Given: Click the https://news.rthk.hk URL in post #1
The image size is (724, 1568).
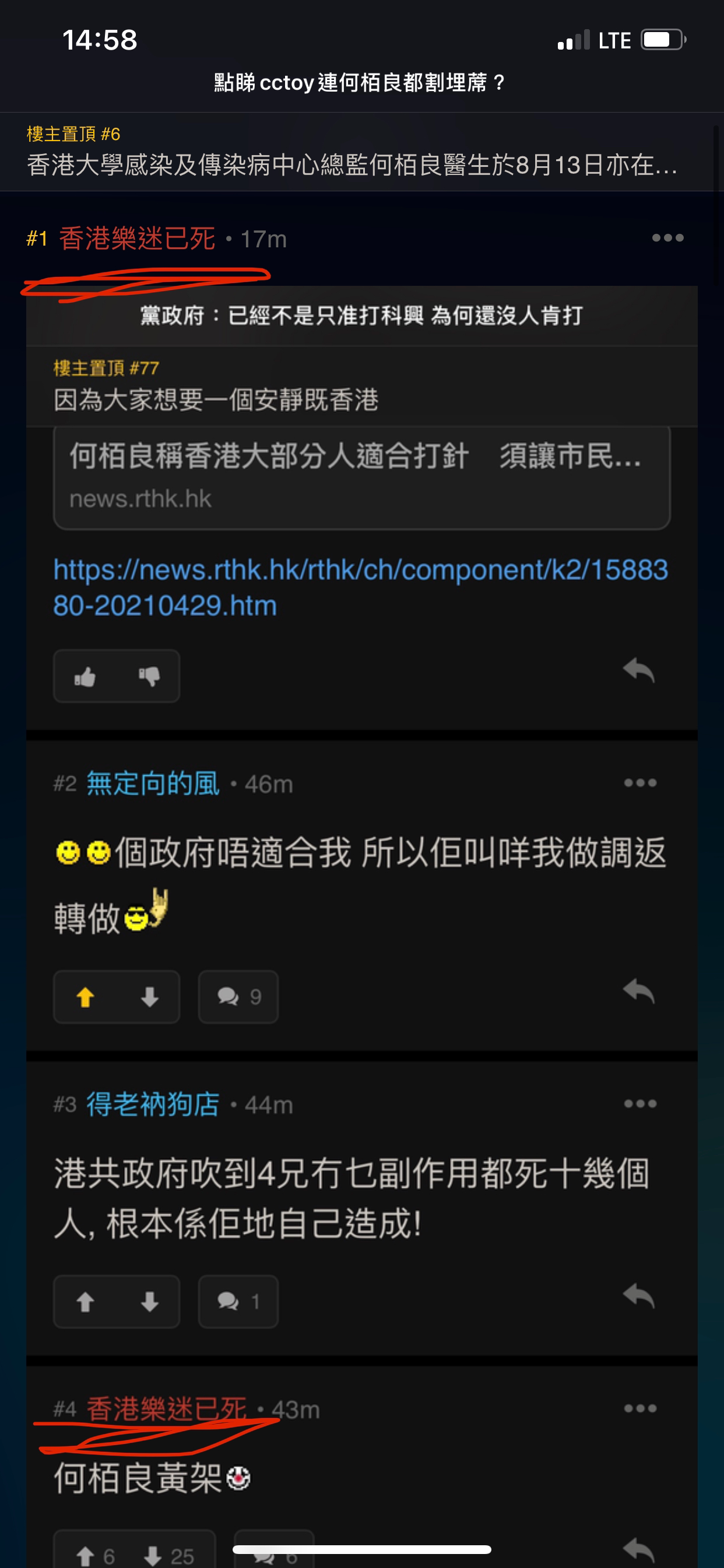Looking at the screenshot, I should (361, 587).
